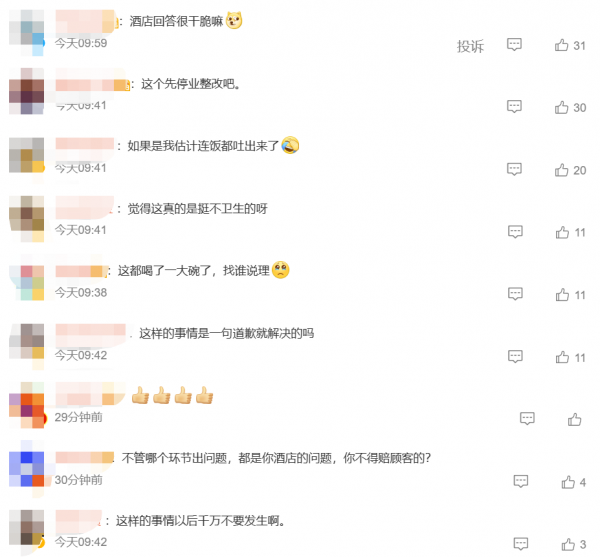Reply to the thumbs-up emoji comment

tap(528, 419)
